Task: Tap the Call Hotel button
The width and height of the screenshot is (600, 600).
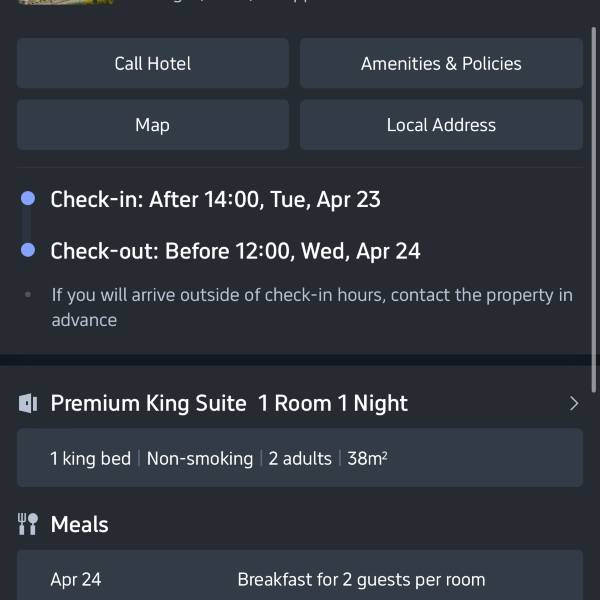Action: [x=153, y=64]
